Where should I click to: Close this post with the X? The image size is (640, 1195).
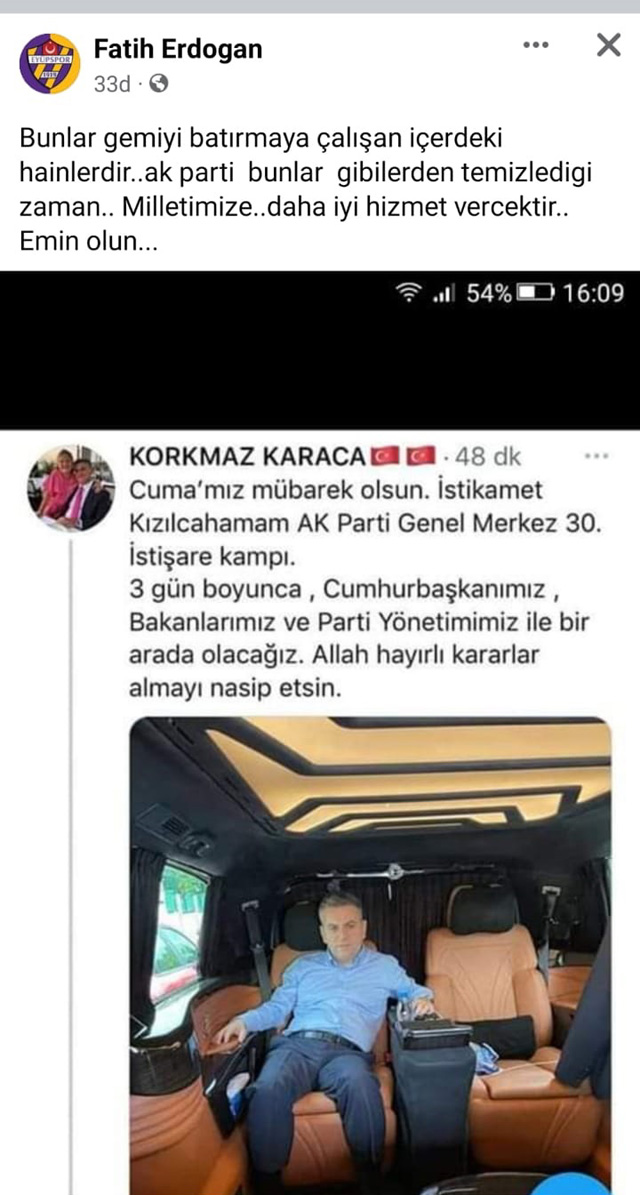coord(608,45)
